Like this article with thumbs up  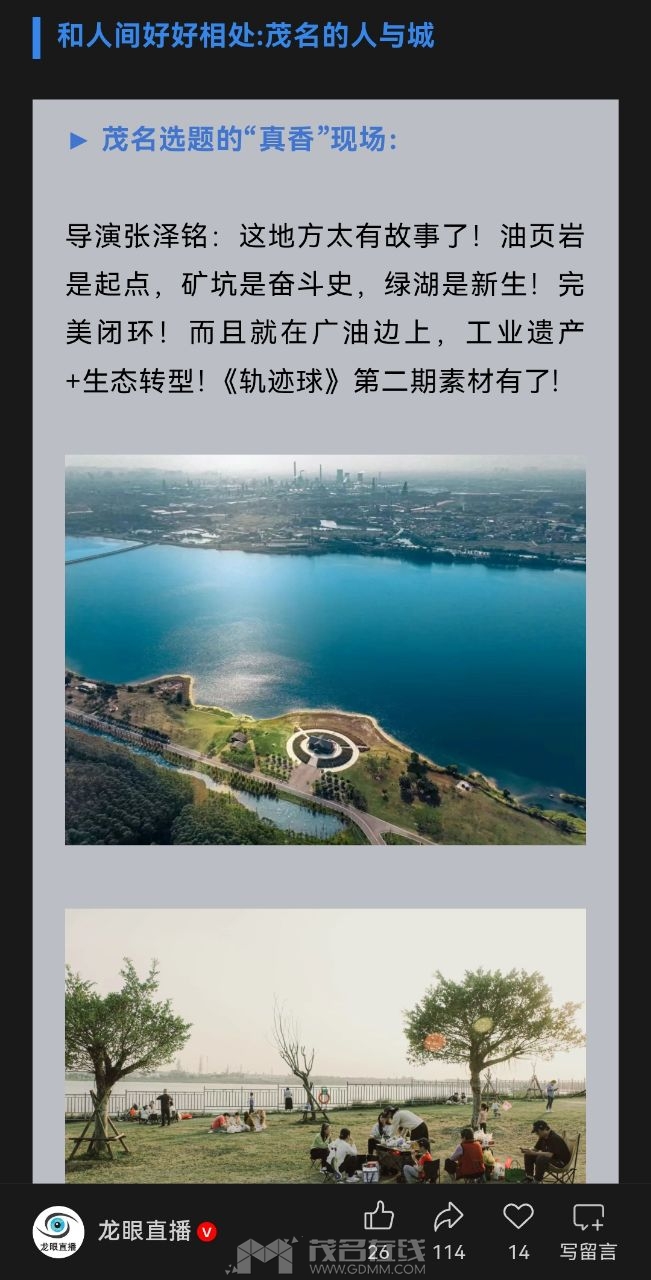pos(379,1217)
